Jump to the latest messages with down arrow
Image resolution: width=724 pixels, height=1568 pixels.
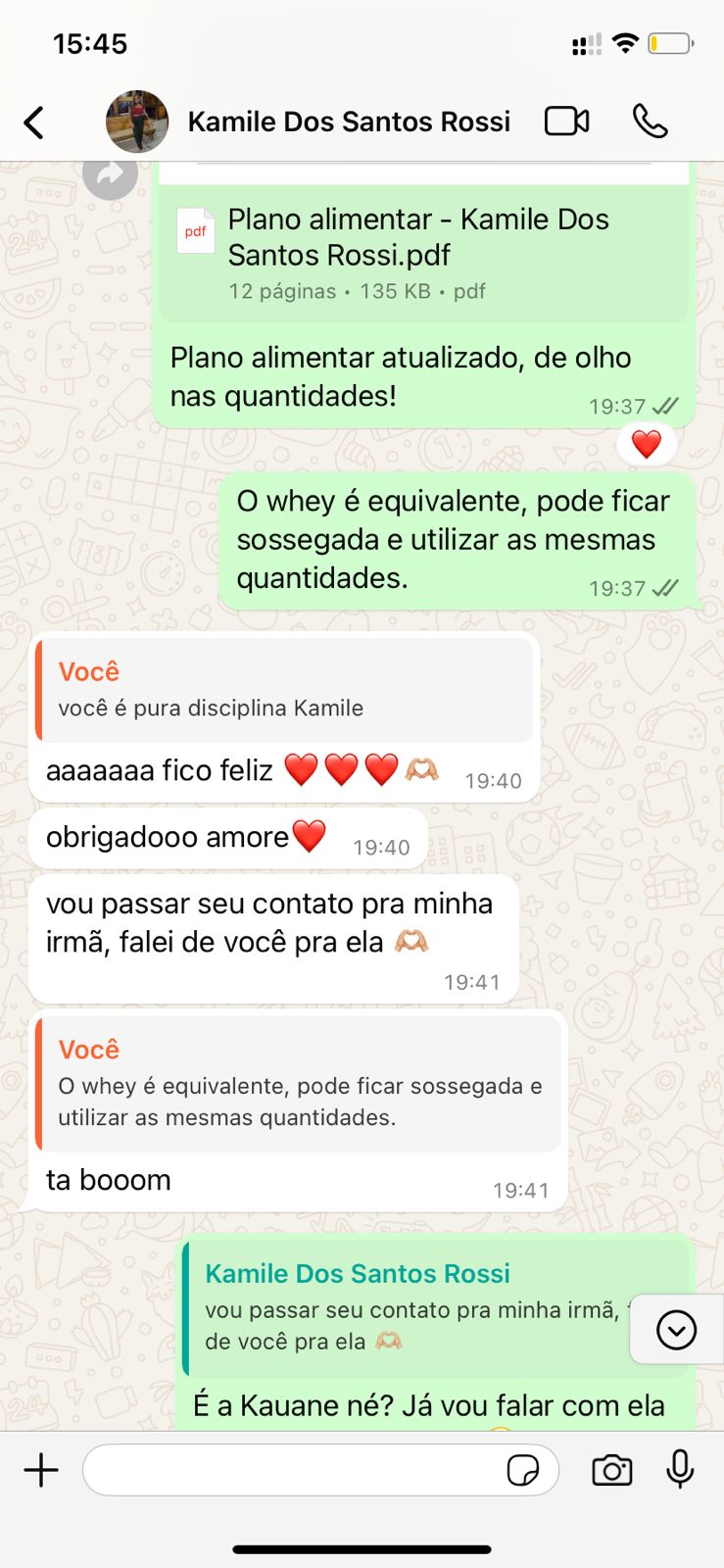[676, 1330]
